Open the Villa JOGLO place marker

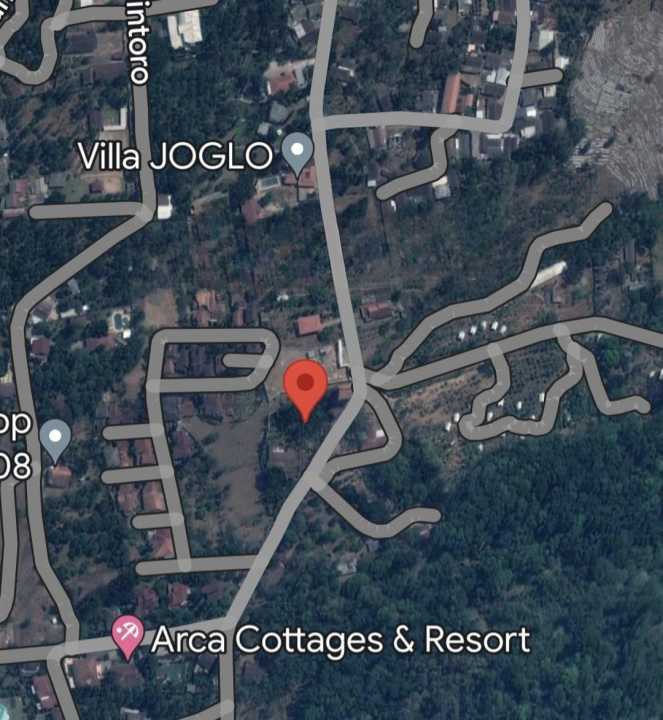297,153
